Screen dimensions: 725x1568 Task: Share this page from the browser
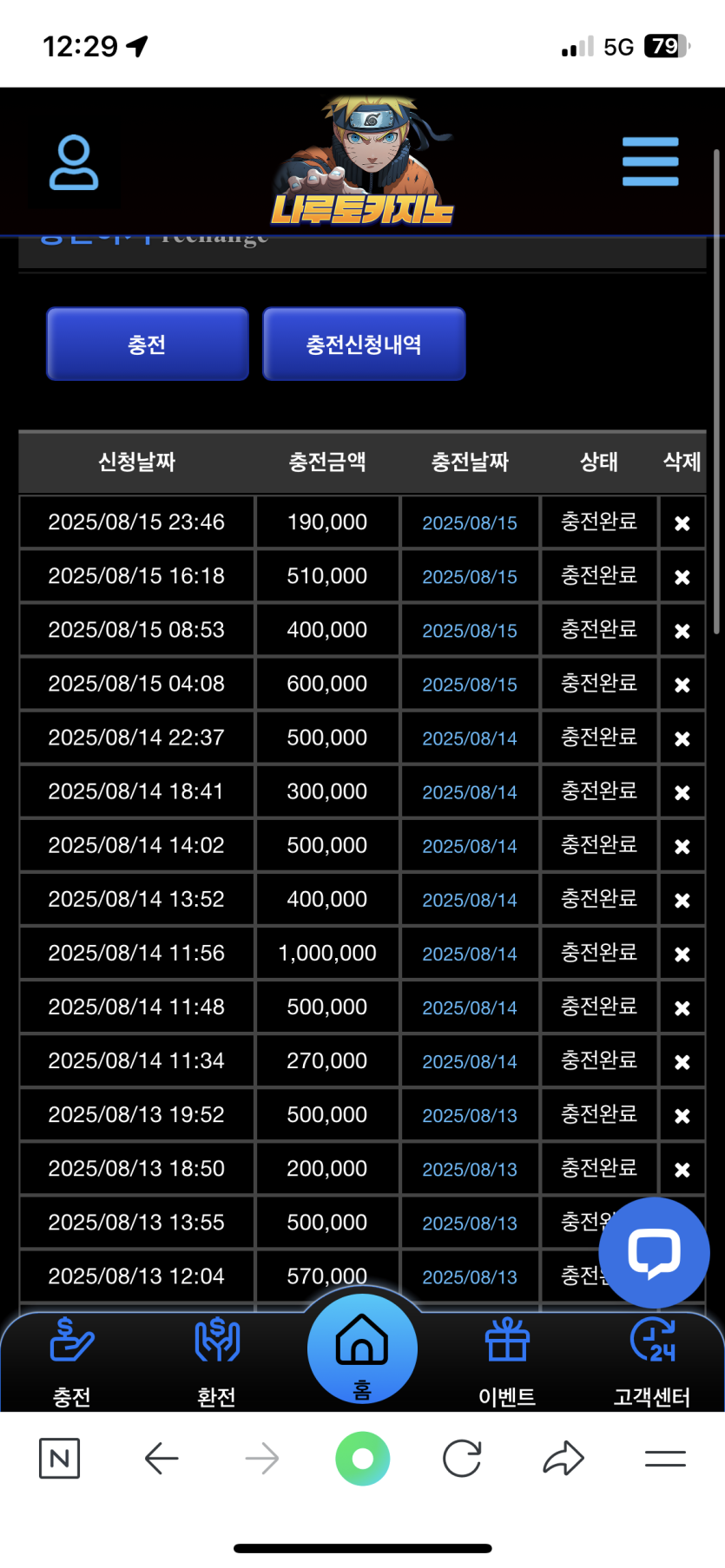tap(564, 1459)
